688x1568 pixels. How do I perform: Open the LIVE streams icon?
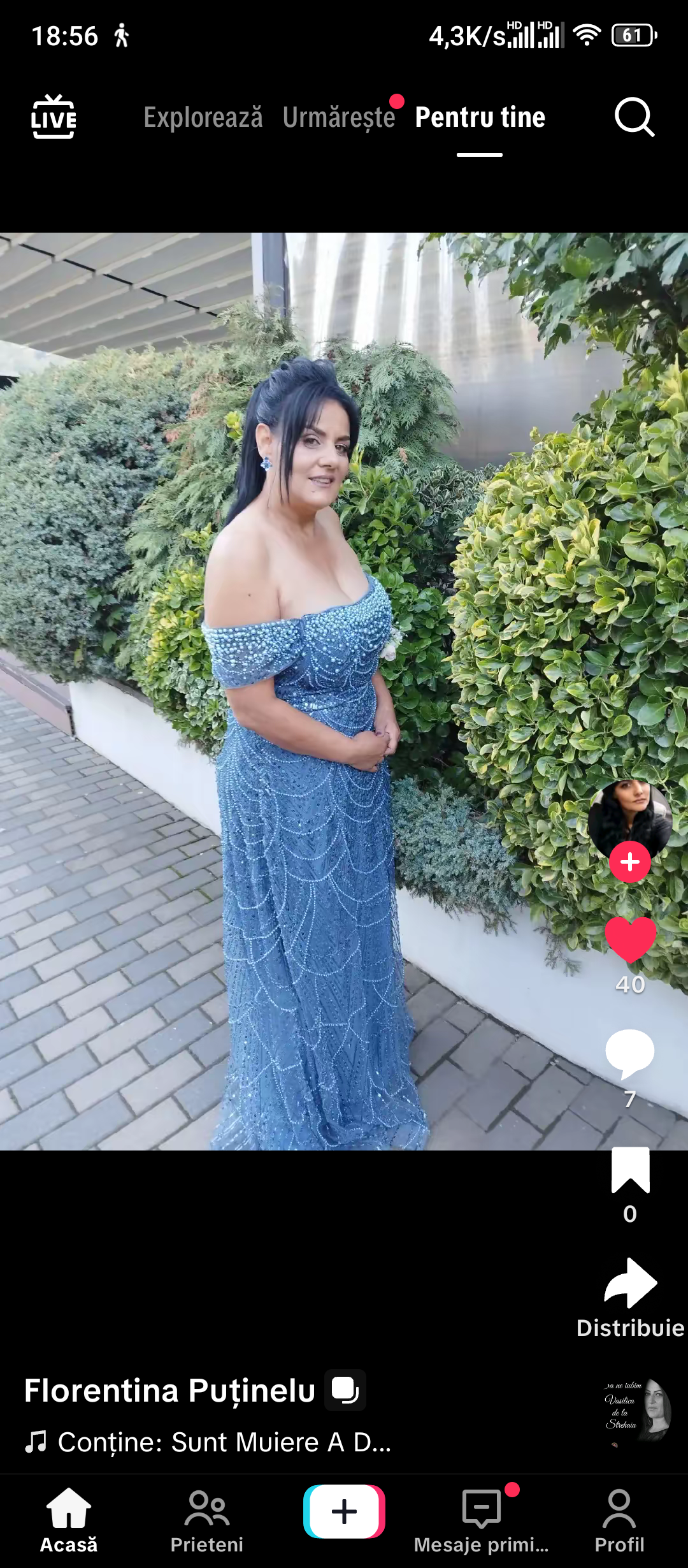54,117
